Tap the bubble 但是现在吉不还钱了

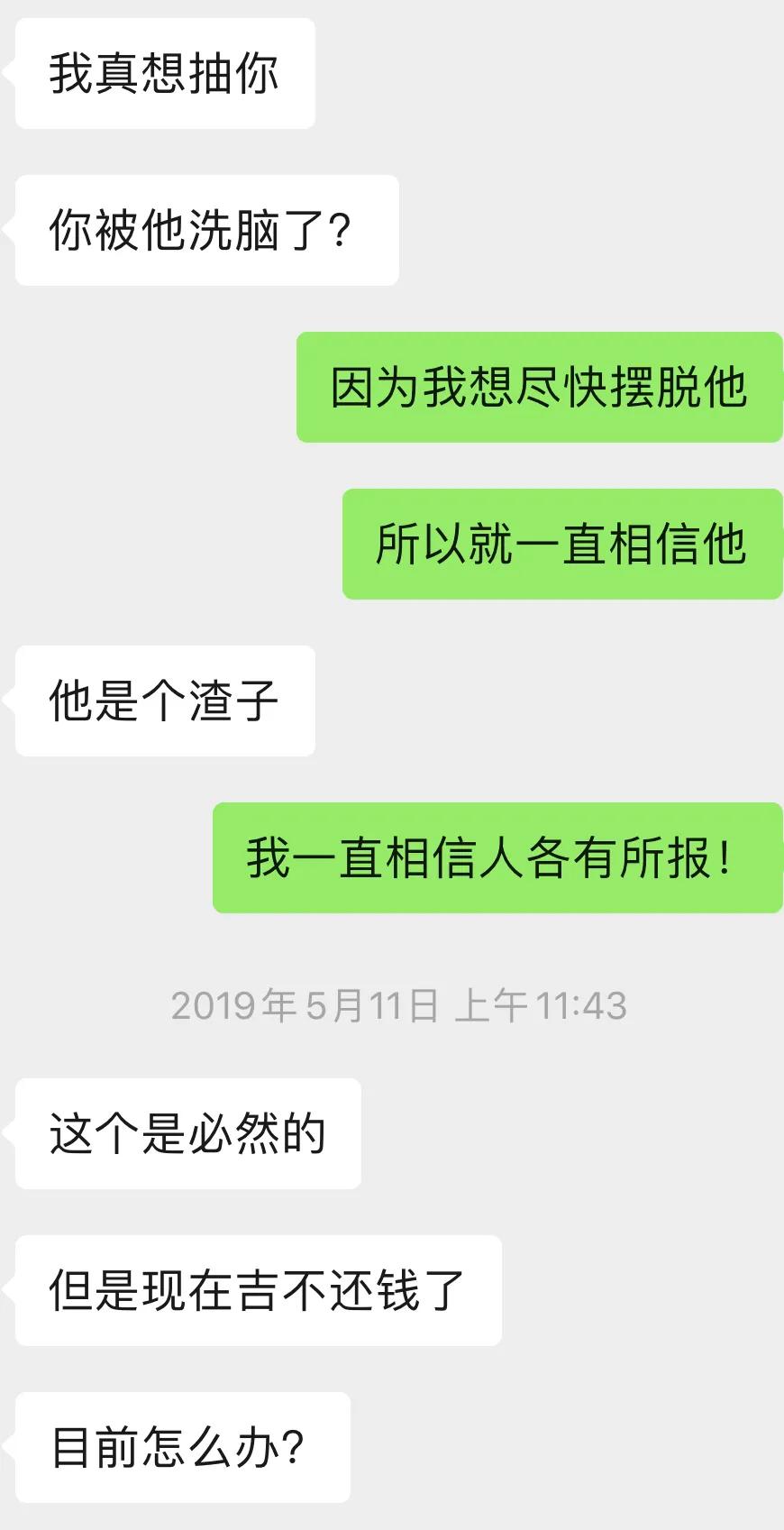click(x=255, y=1291)
